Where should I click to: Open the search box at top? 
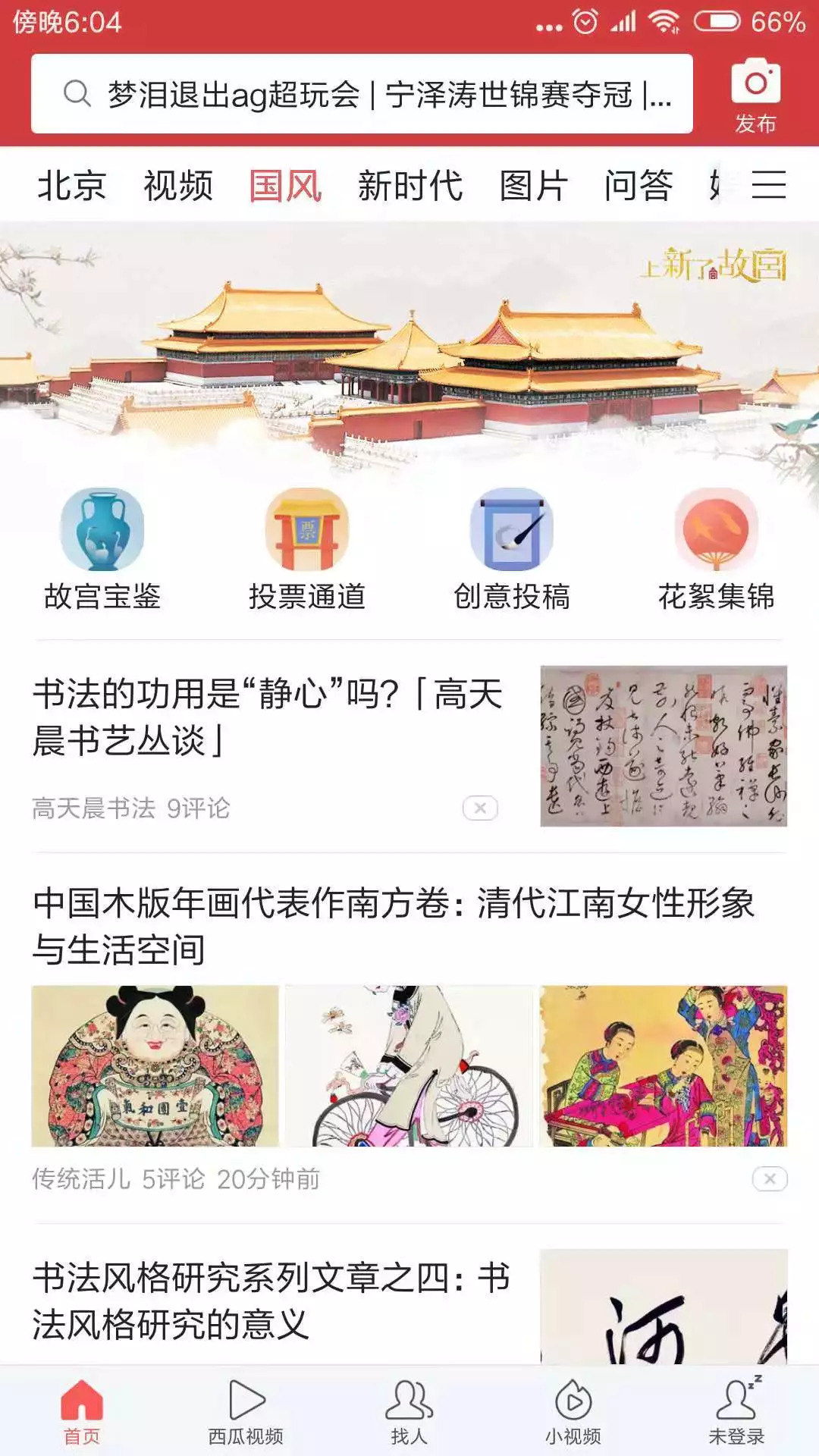click(362, 94)
